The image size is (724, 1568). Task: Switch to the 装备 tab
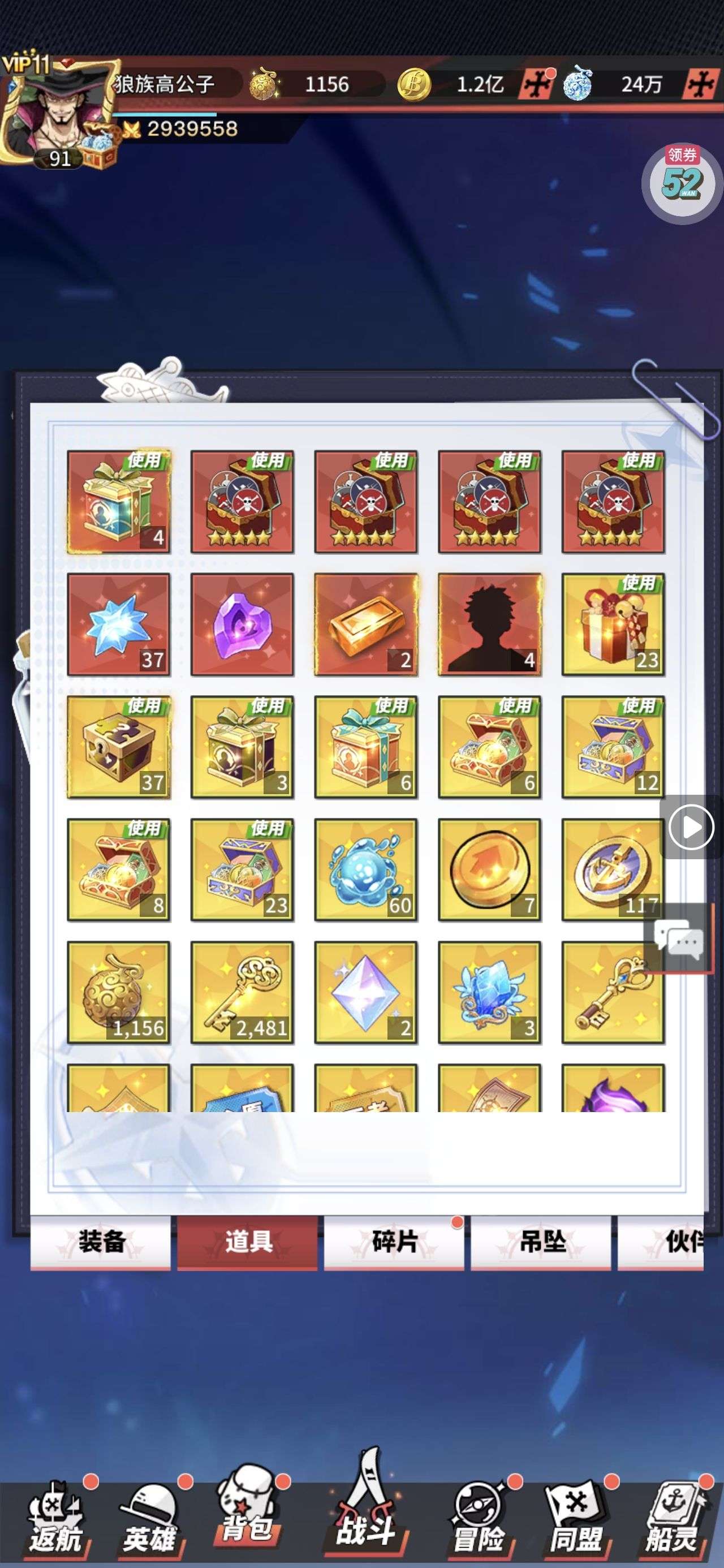101,1241
